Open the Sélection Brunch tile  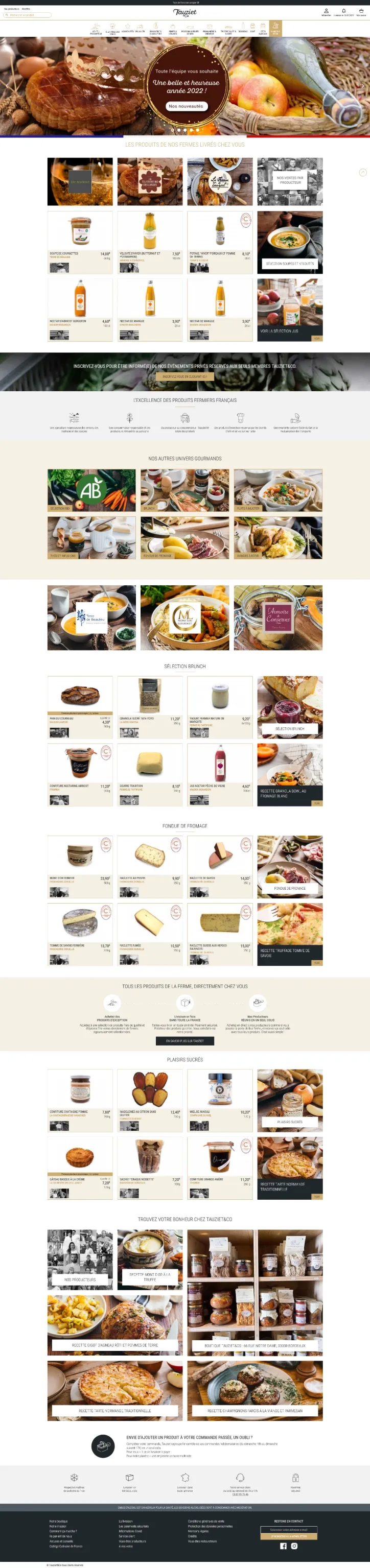point(290,707)
